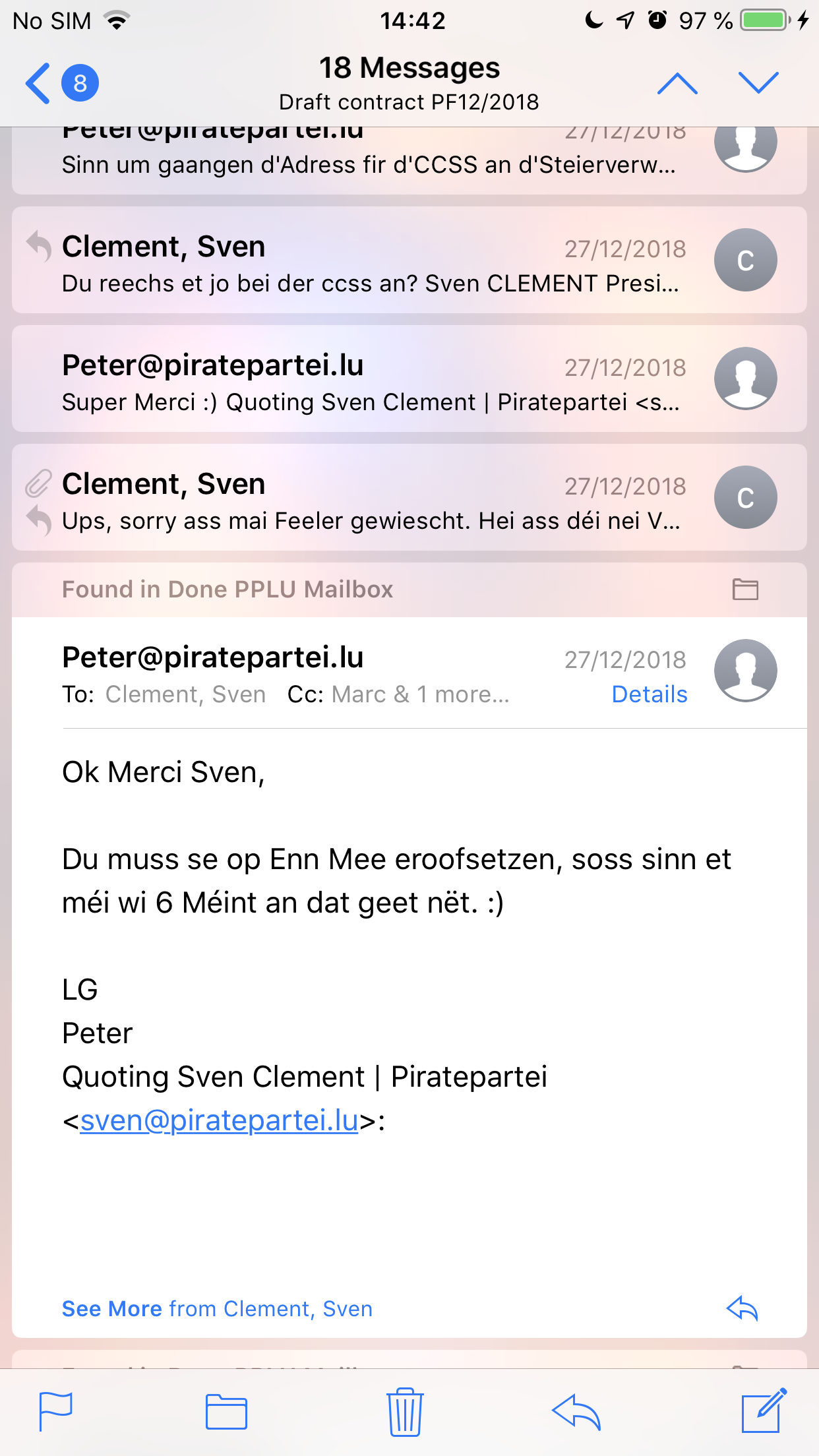Reply from the bottom toolbar arrow

(x=576, y=1411)
